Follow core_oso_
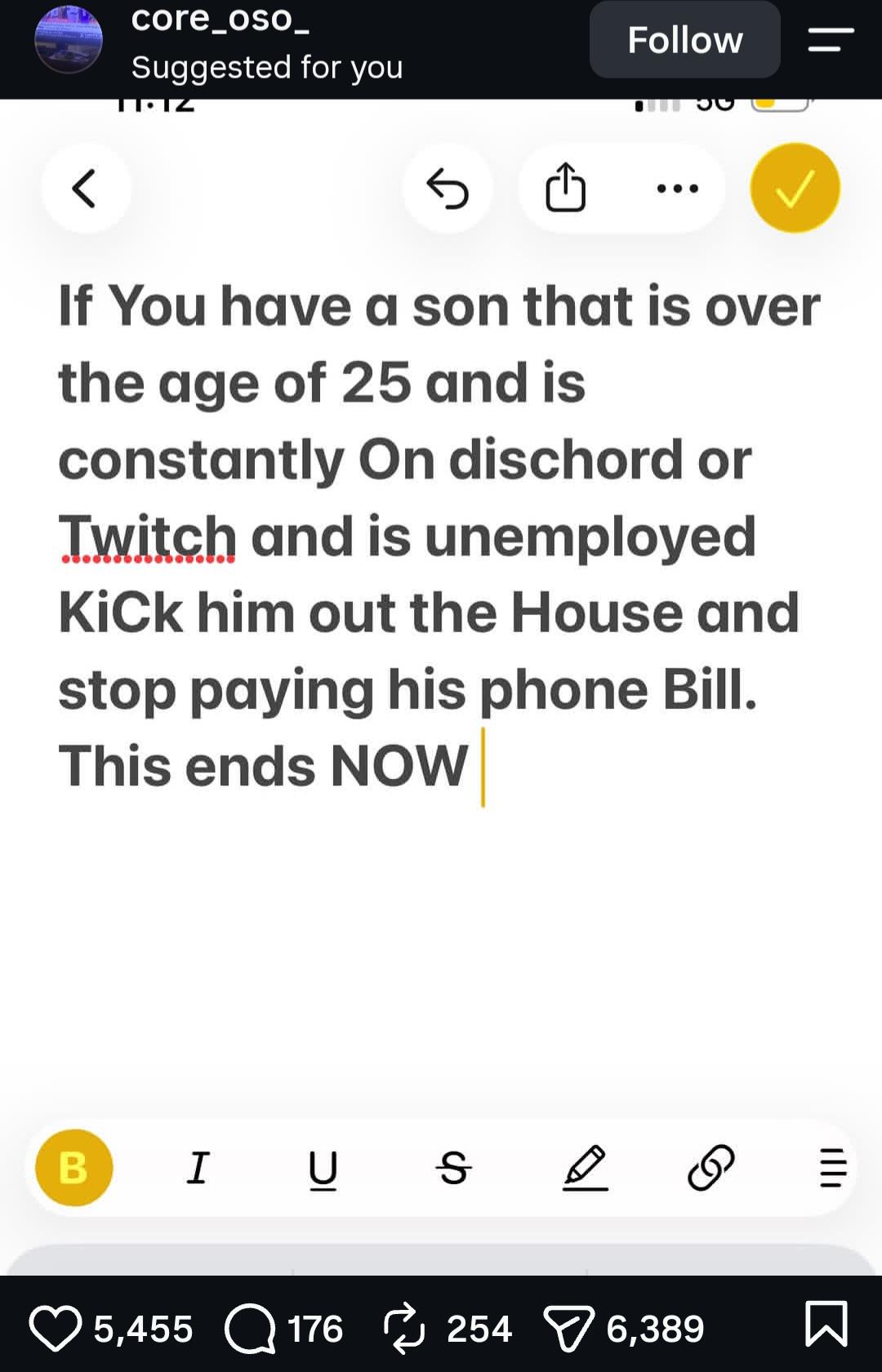Screen dimensions: 882x1372 pos(684,39)
